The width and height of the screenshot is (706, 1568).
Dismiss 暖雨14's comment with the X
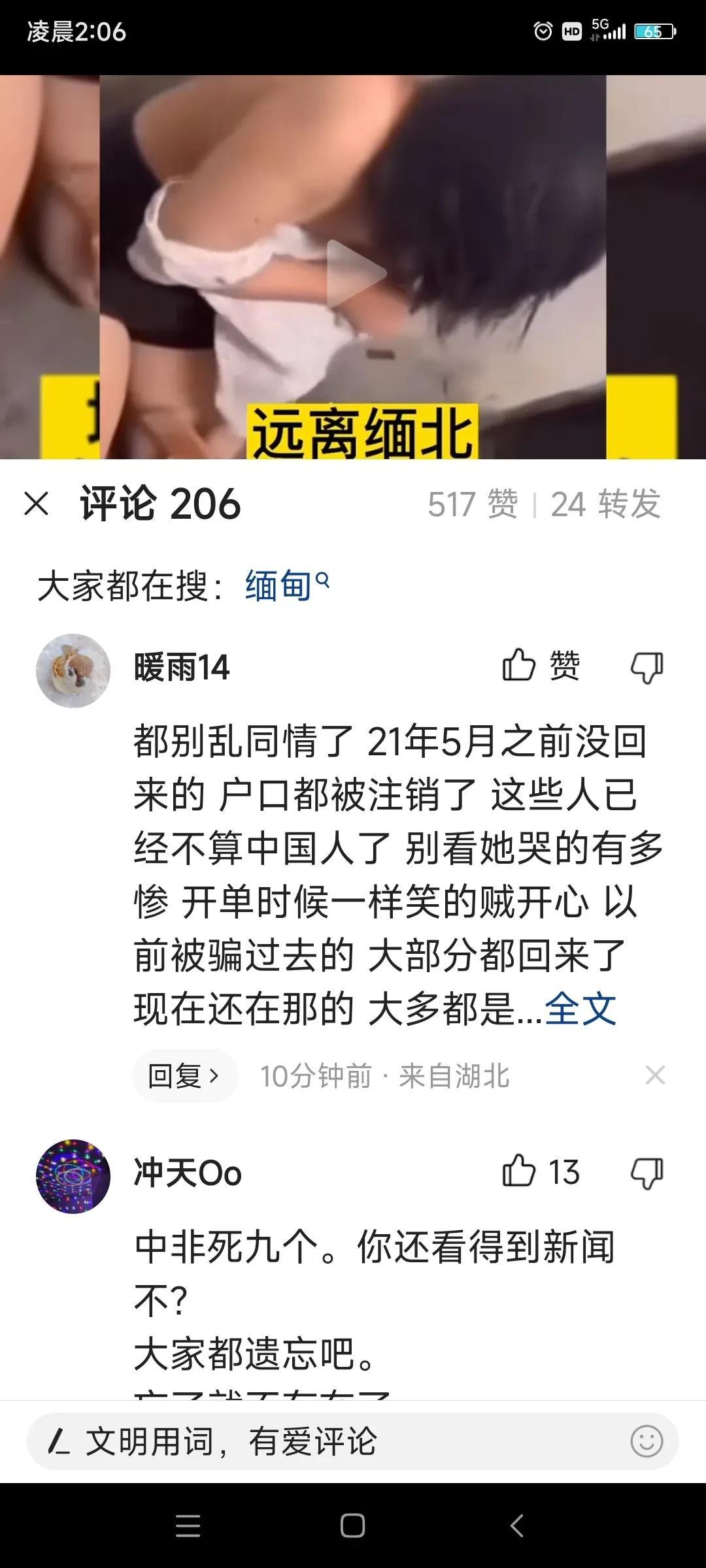click(x=655, y=1075)
